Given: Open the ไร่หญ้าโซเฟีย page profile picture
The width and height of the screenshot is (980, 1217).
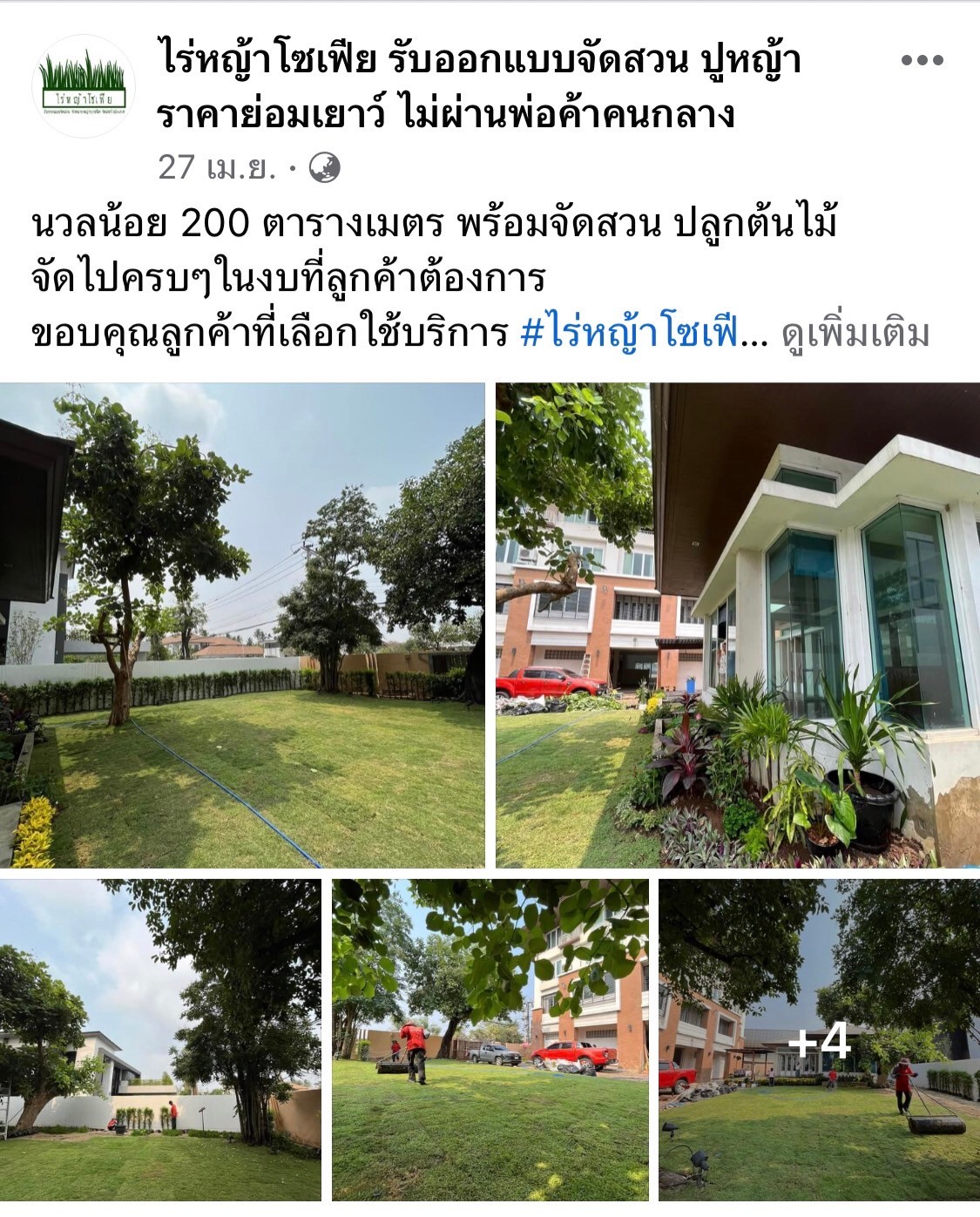Looking at the screenshot, I should coord(84,86).
